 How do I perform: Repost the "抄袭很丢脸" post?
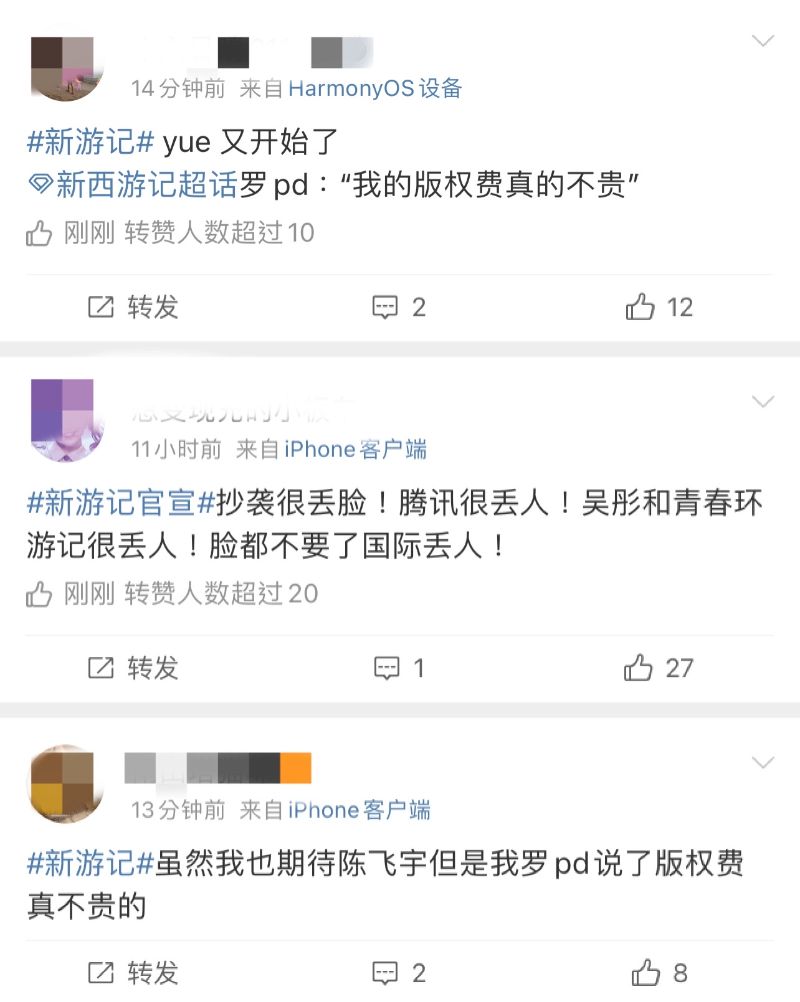pyautogui.click(x=133, y=667)
